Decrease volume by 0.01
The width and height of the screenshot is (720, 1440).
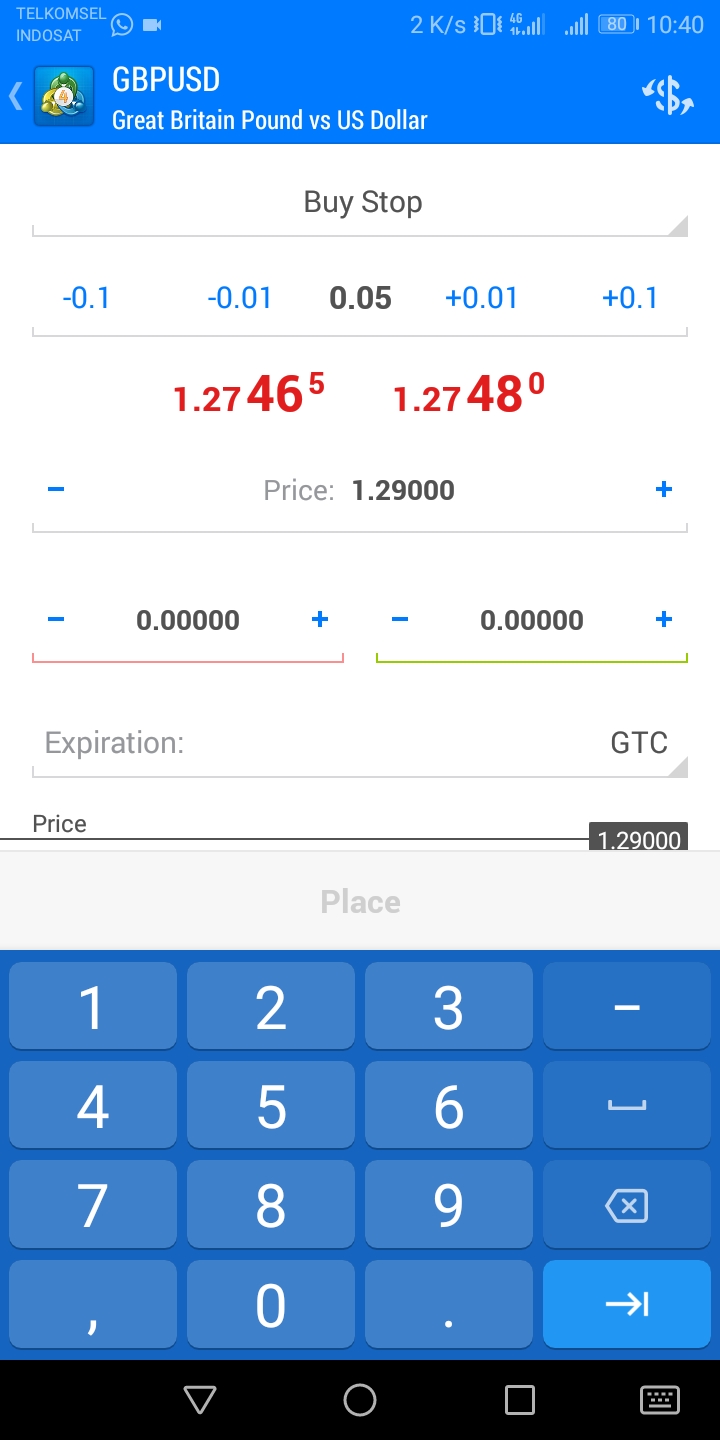point(239,298)
